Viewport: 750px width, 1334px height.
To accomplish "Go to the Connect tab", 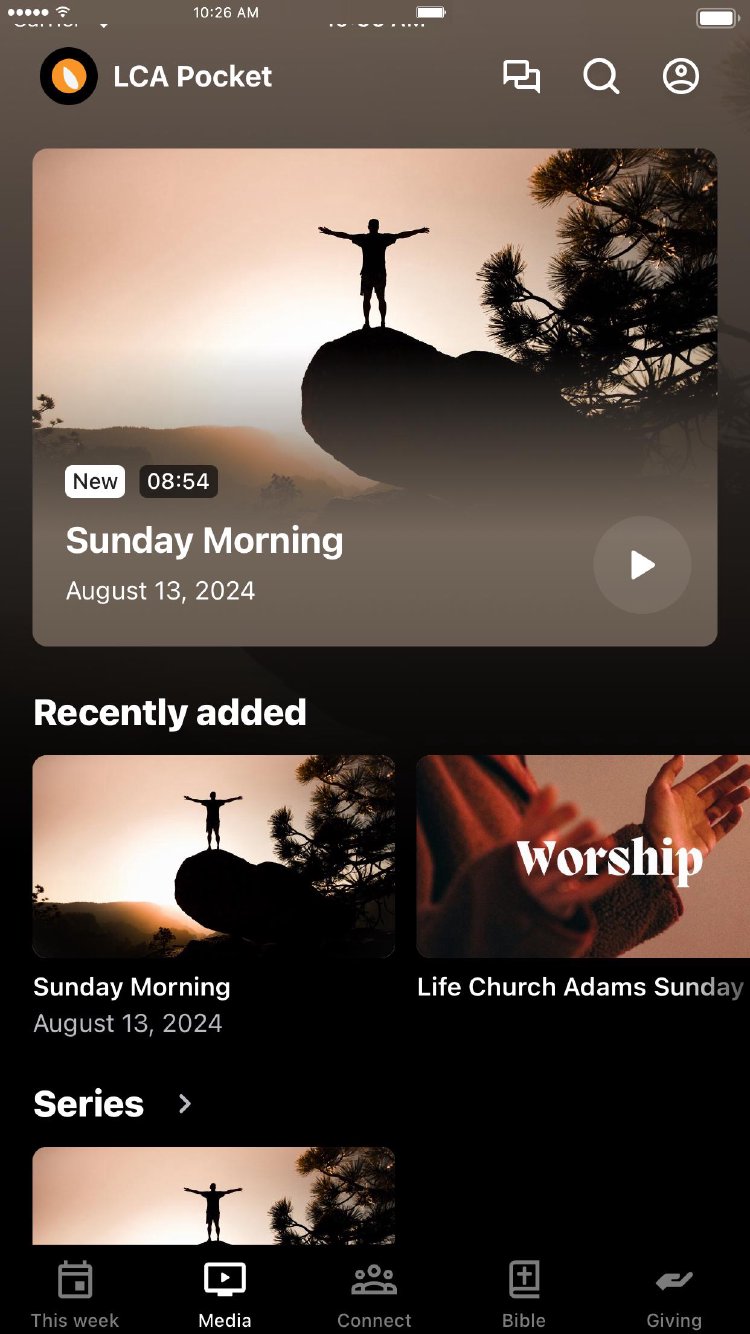I will pos(374,1294).
